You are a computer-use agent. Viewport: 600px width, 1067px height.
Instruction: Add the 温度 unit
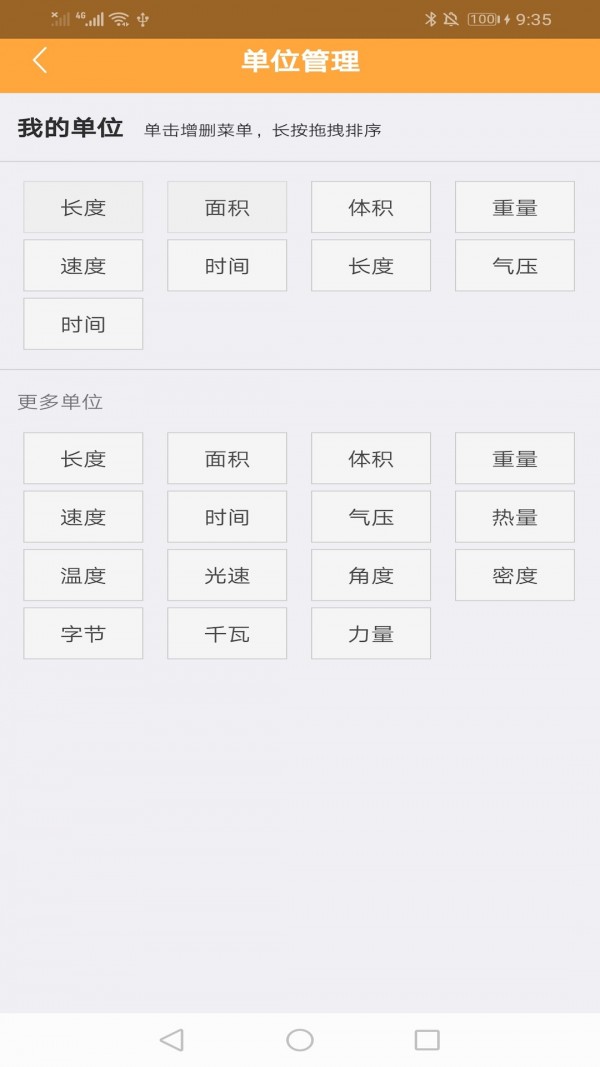(83, 575)
